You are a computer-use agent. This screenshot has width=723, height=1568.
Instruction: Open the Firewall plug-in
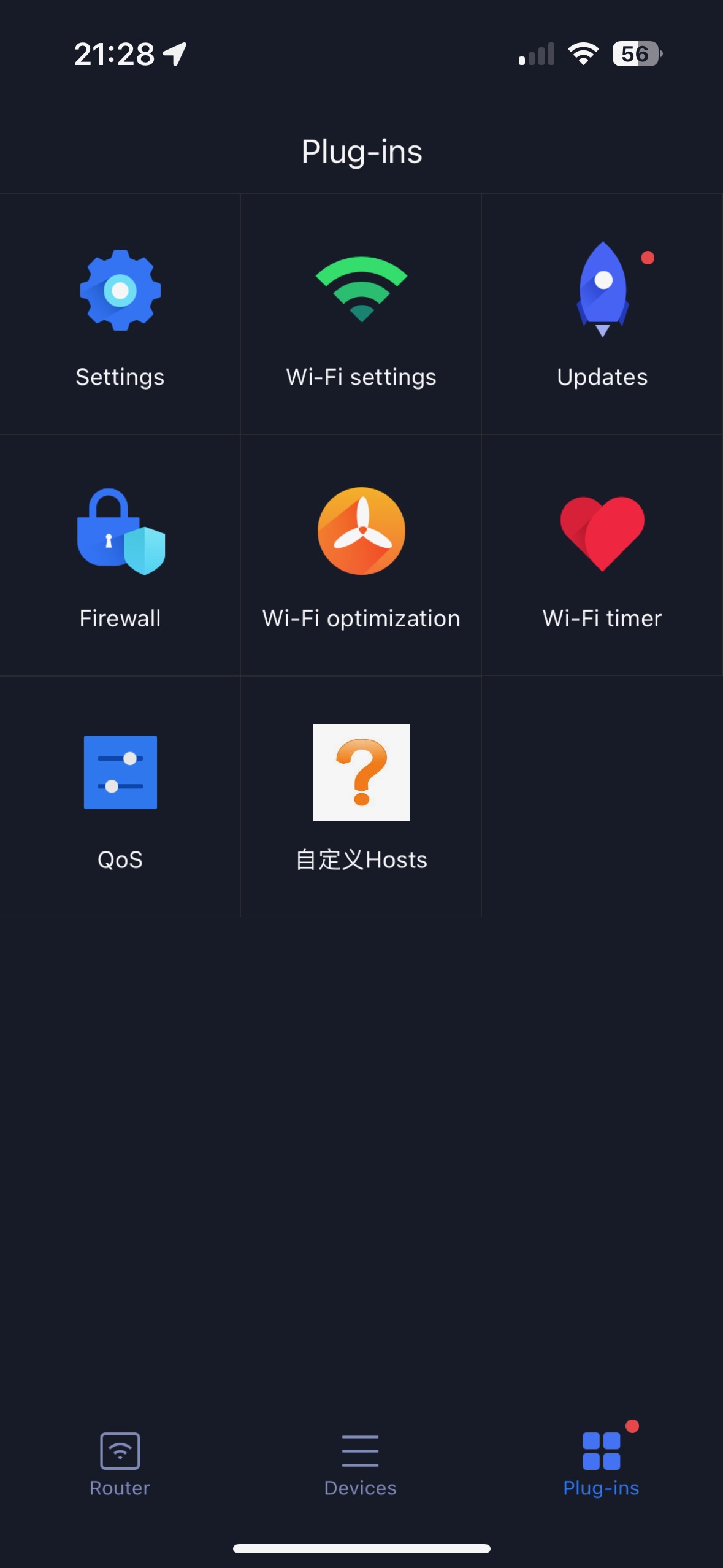(x=120, y=556)
